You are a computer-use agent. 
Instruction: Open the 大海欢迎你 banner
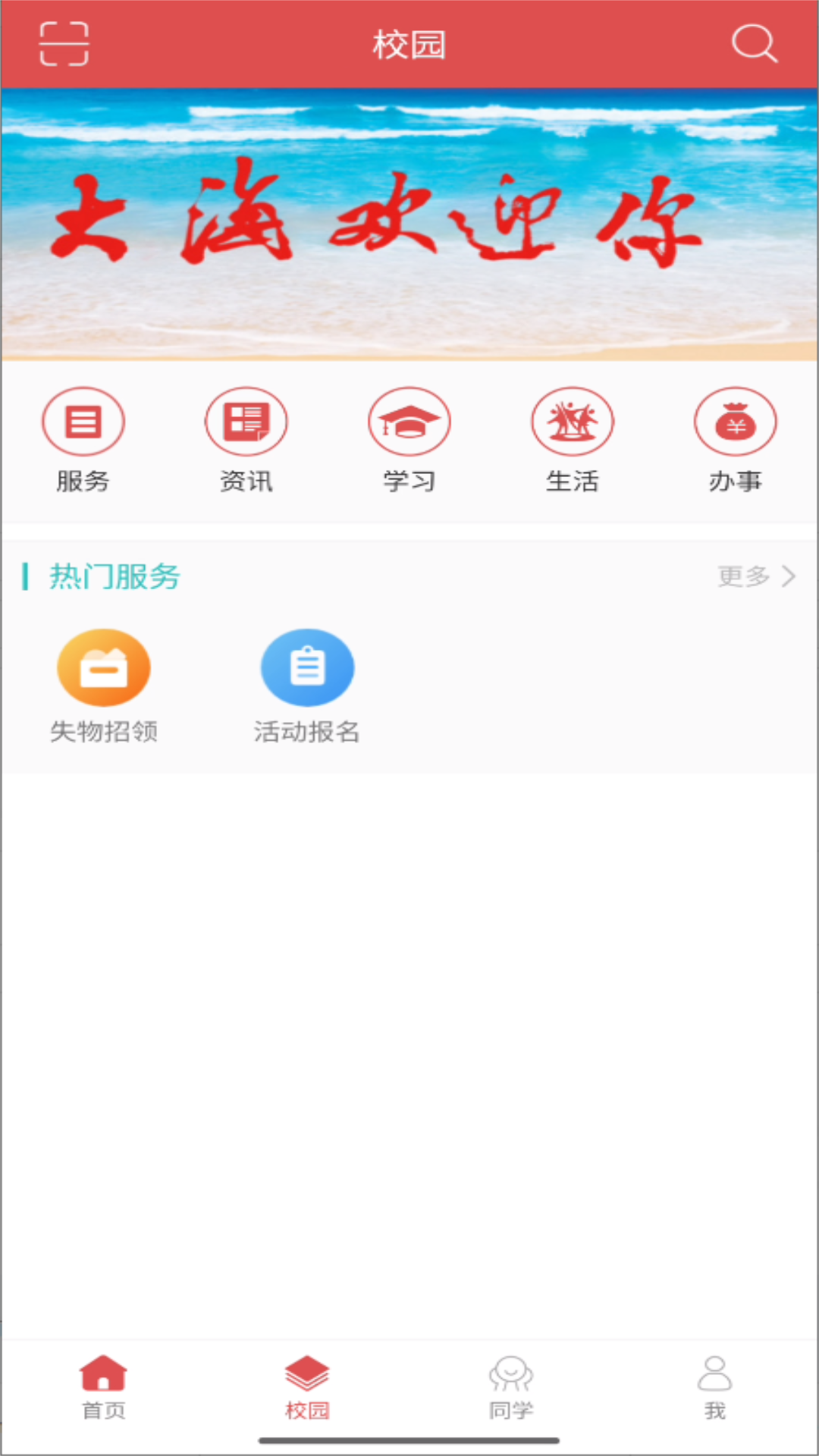coord(409,224)
